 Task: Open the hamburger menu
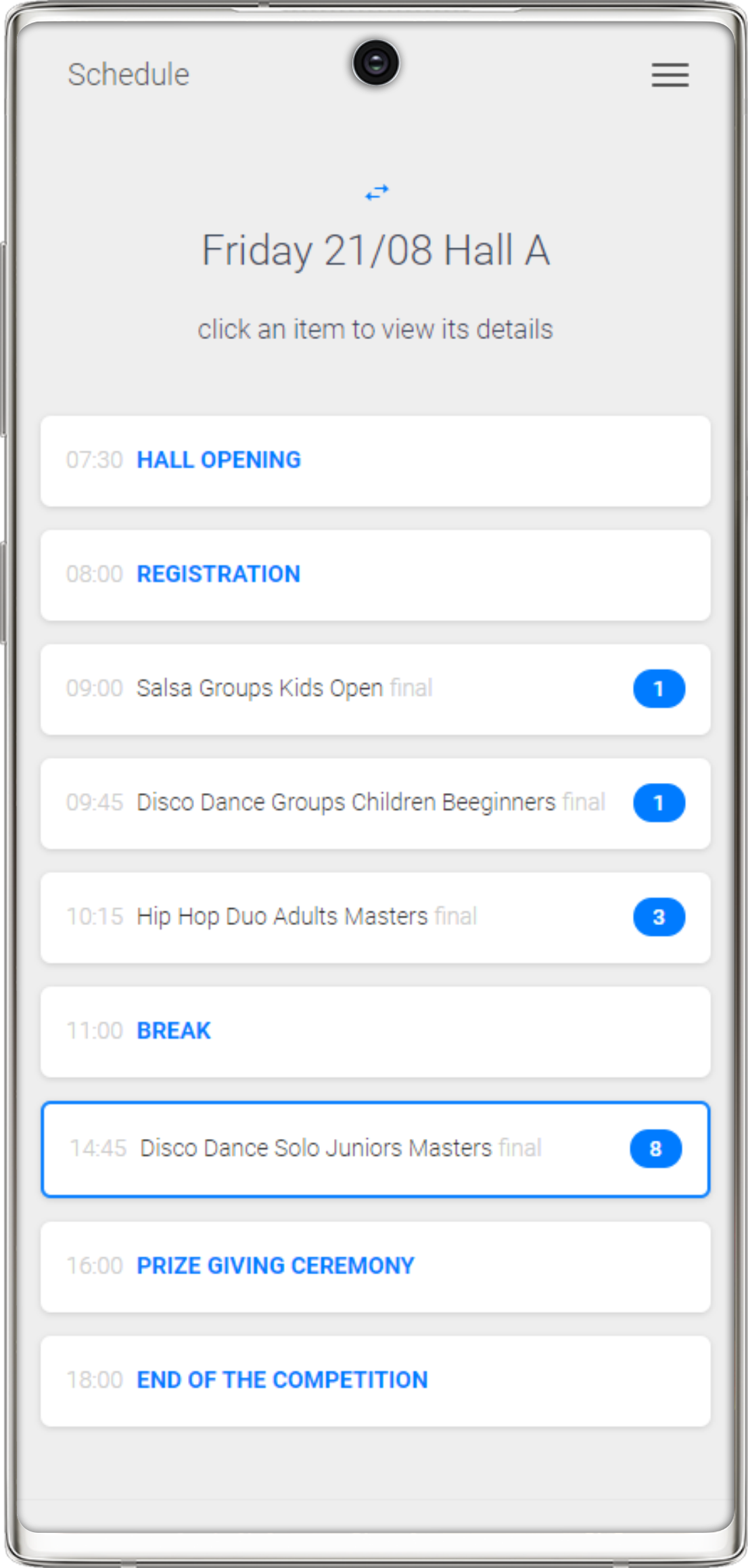pos(670,74)
